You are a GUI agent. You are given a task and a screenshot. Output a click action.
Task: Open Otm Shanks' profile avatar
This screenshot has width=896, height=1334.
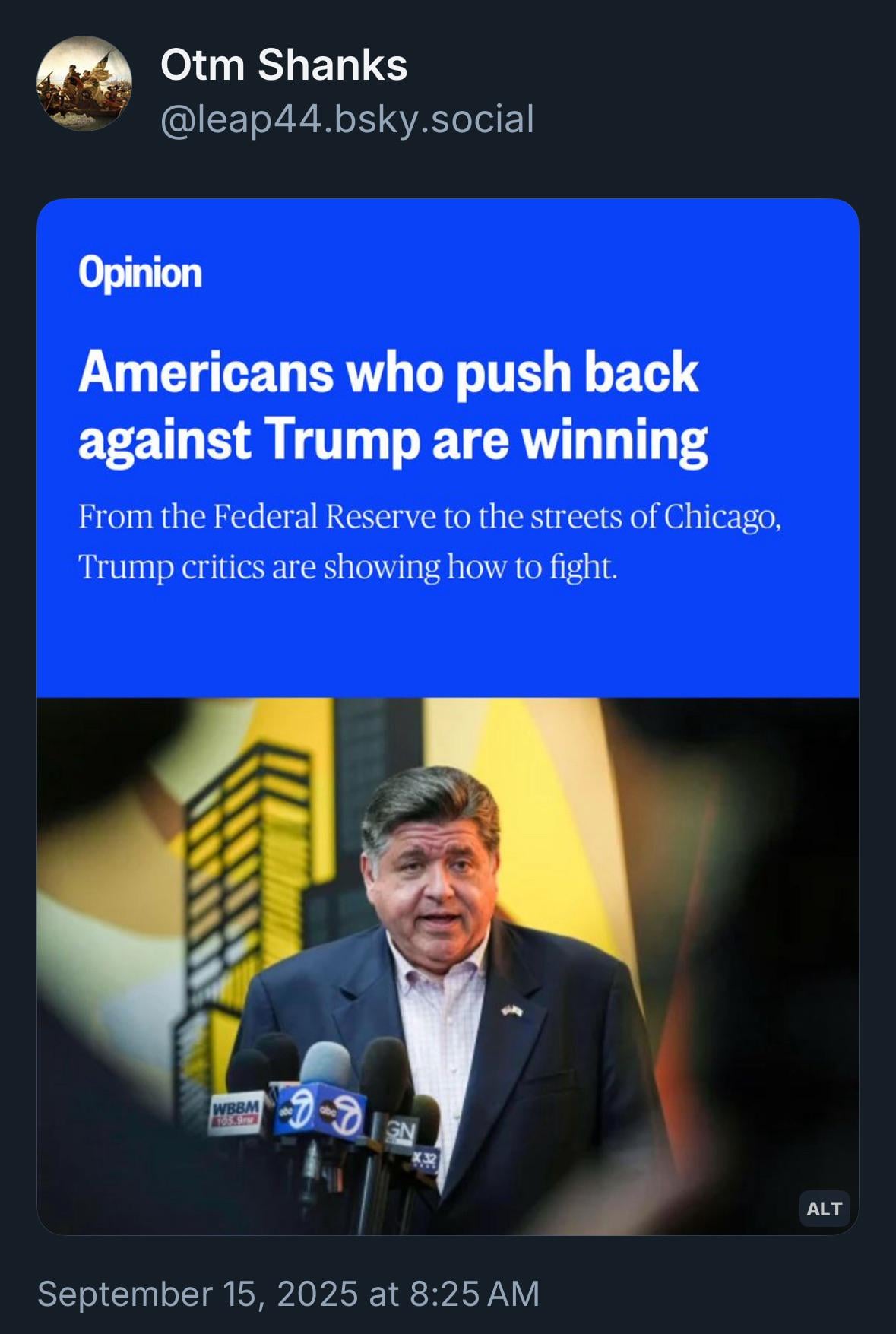pos(84,84)
